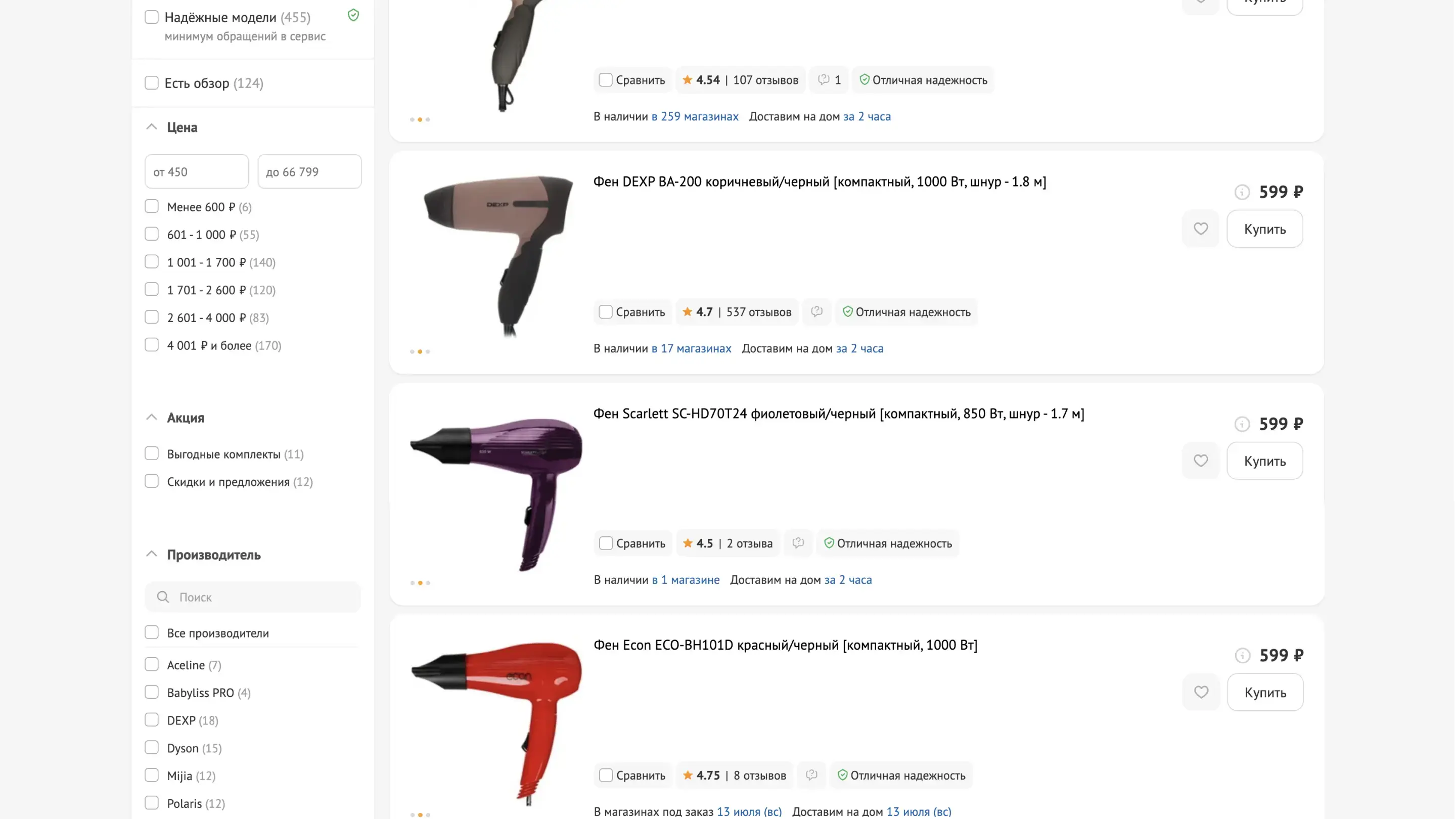This screenshot has height=819, width=1456.
Task: Select the DEXP manufacturer checkbox
Action: (152, 719)
